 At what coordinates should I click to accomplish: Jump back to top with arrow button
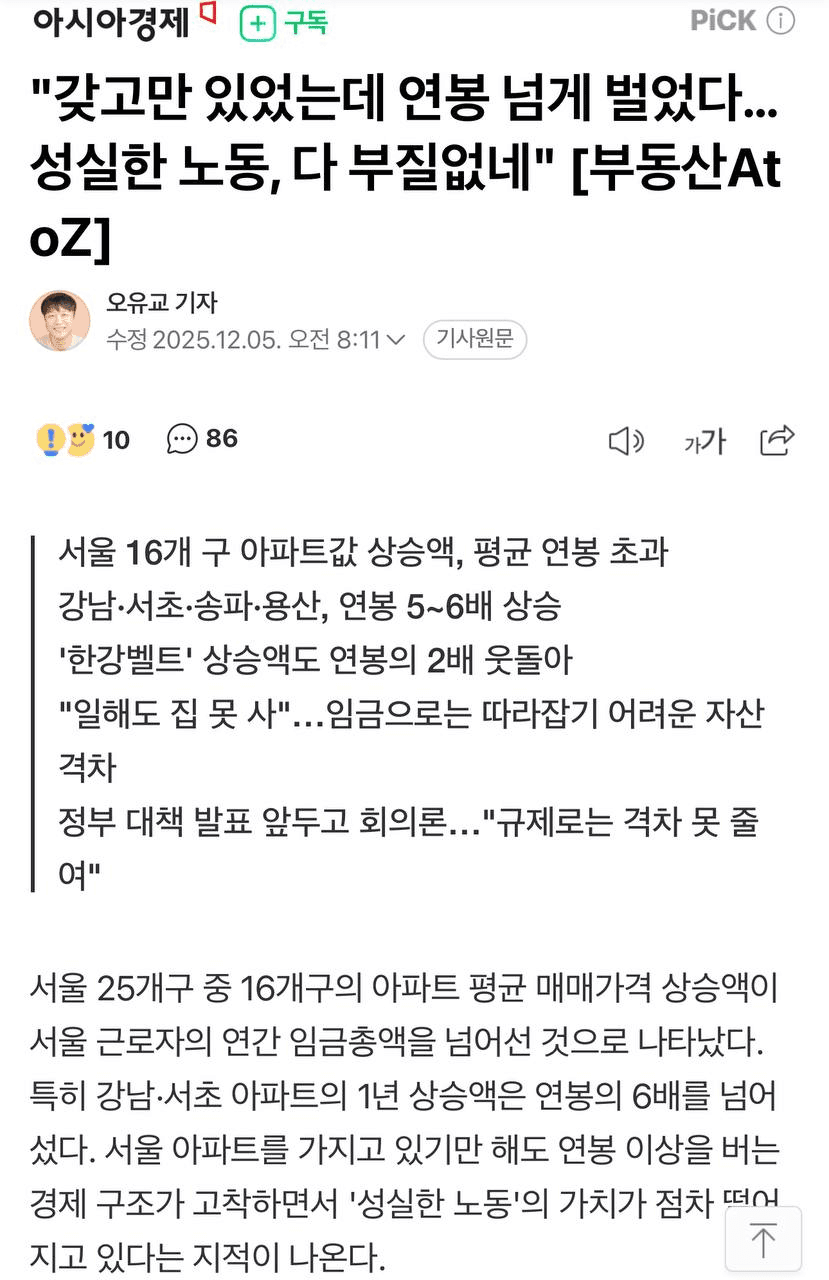click(763, 1238)
